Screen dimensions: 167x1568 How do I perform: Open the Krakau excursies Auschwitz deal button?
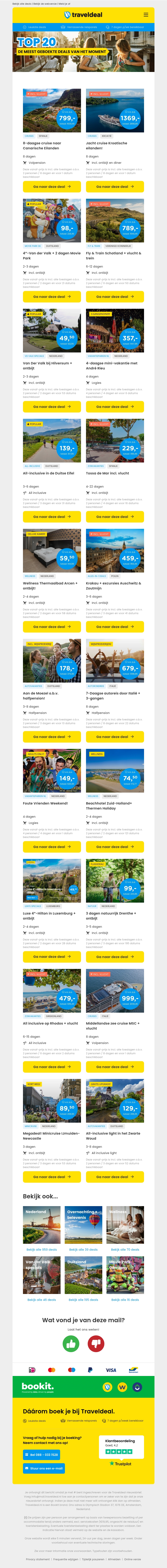coord(115,626)
